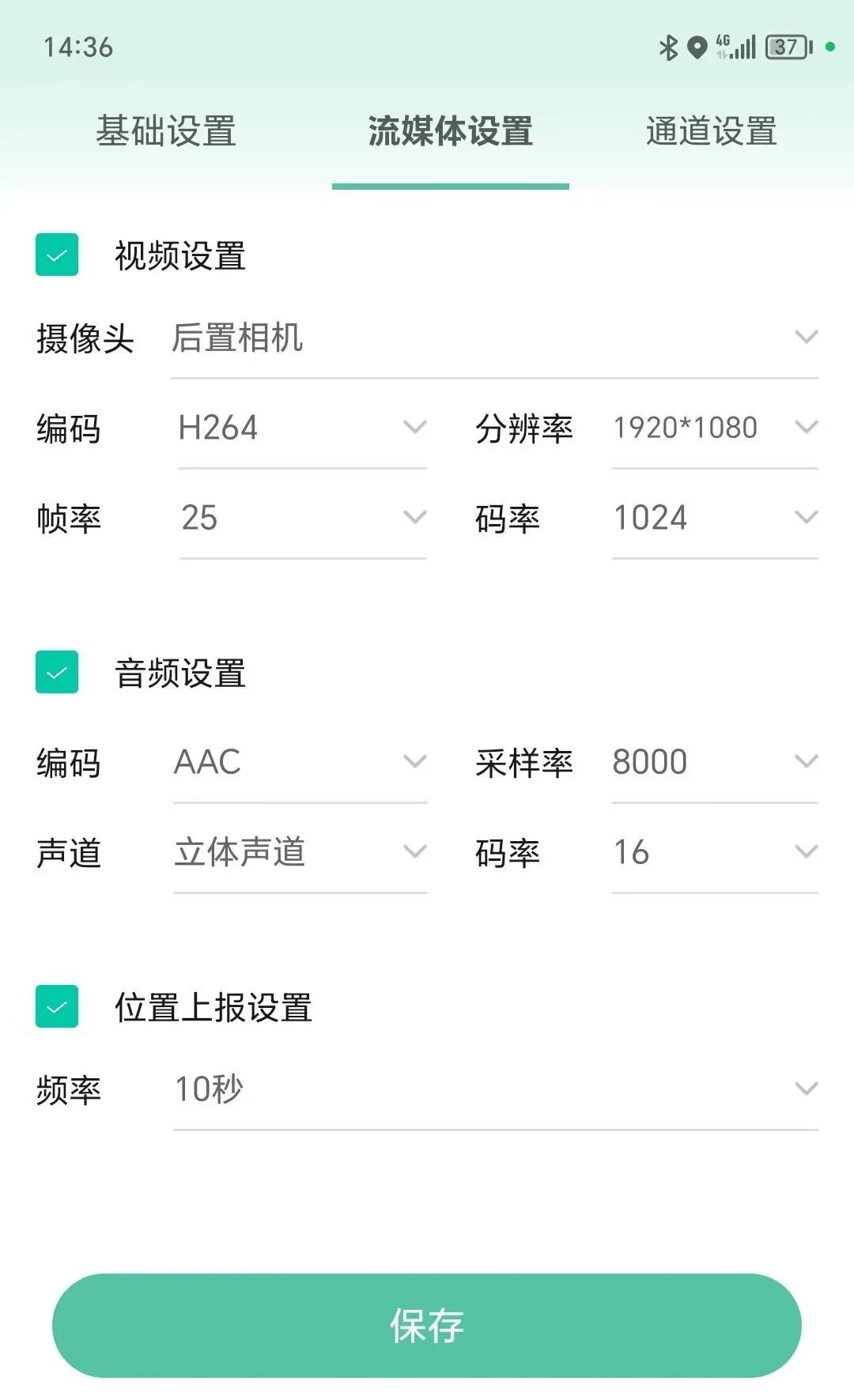
Task: Disable the 位置上报设置 checkbox
Action: pyautogui.click(x=57, y=1006)
